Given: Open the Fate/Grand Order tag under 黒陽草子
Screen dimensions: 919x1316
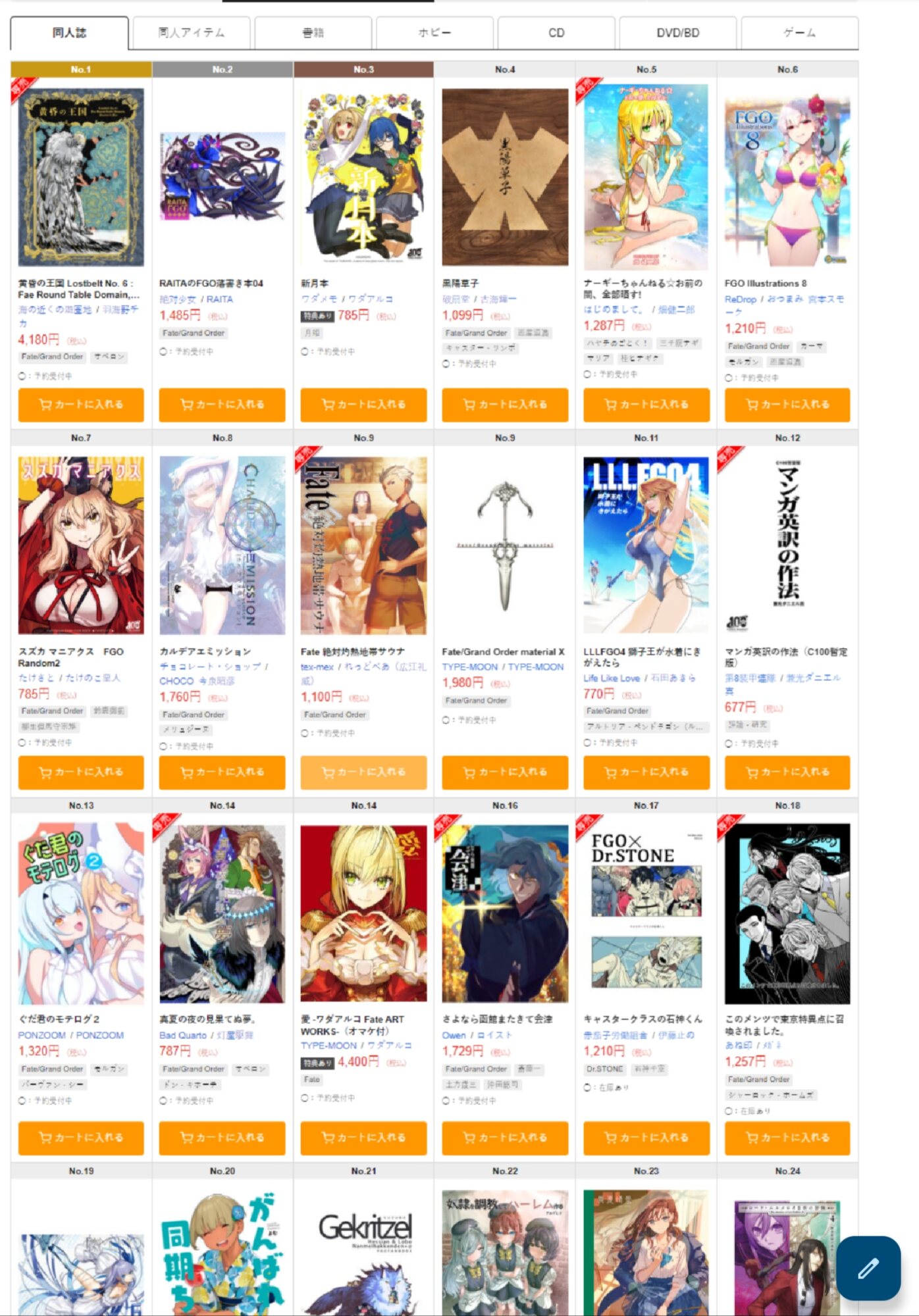Looking at the screenshot, I should (x=475, y=333).
